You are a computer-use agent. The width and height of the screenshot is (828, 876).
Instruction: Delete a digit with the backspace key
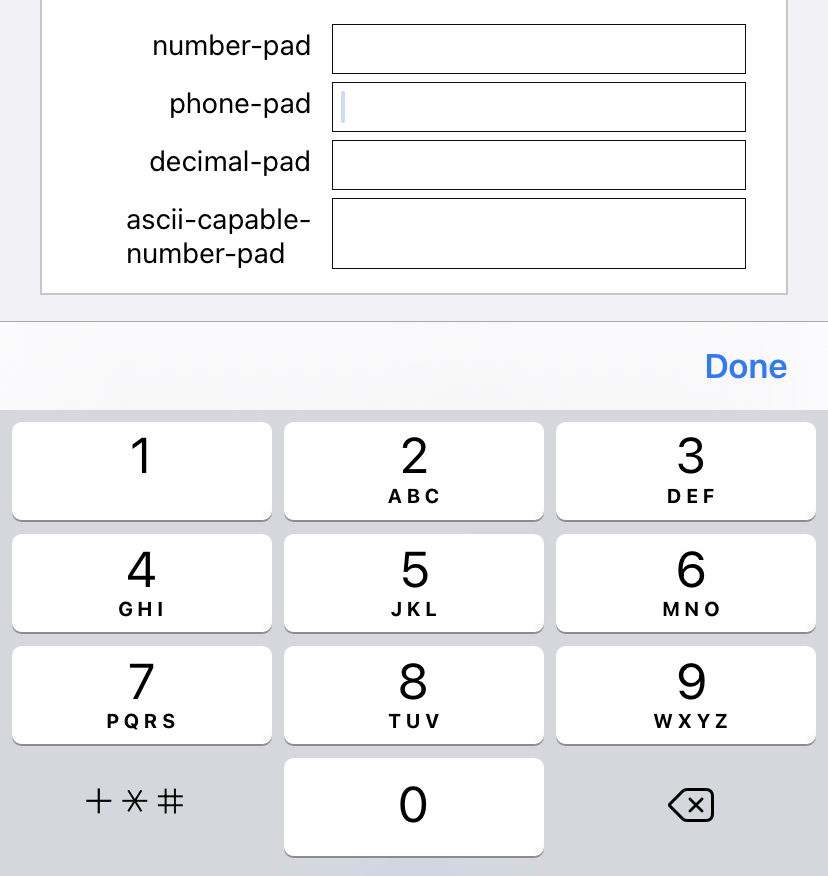tap(690, 805)
